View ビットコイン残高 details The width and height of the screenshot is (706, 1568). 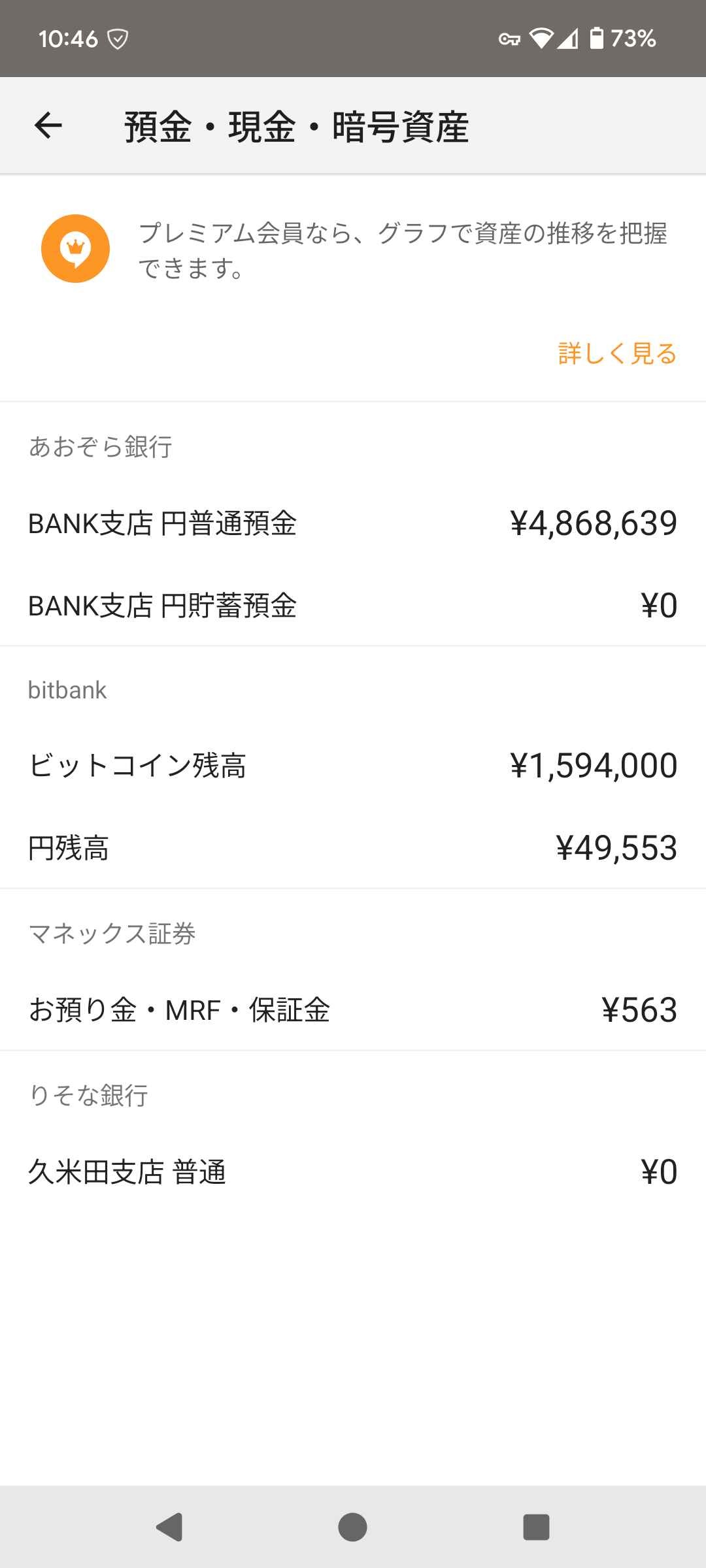tap(353, 766)
